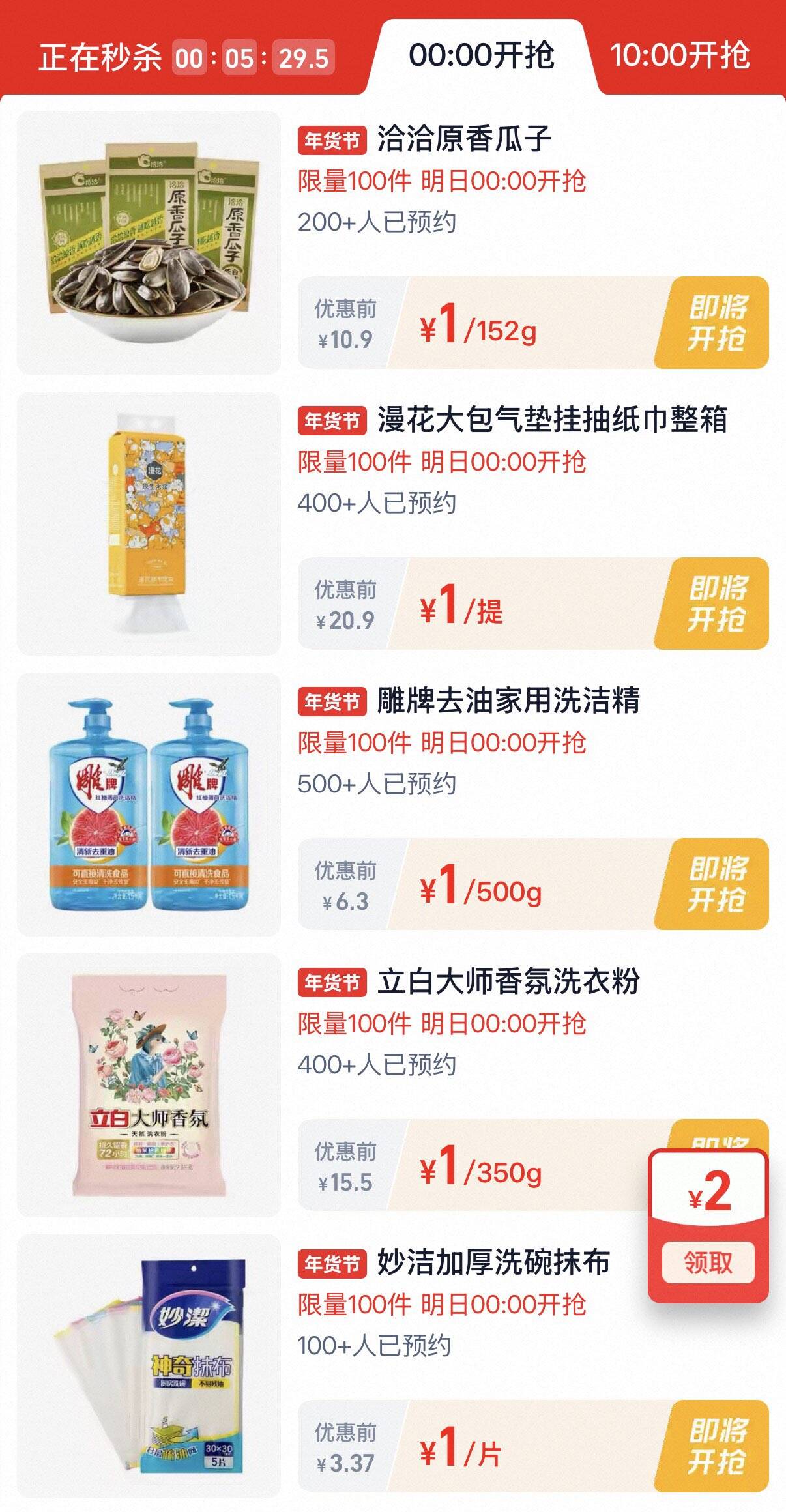Image resolution: width=786 pixels, height=1512 pixels.
Task: Open the 雕牌去油家用洗洁精 product image
Action: (149, 804)
